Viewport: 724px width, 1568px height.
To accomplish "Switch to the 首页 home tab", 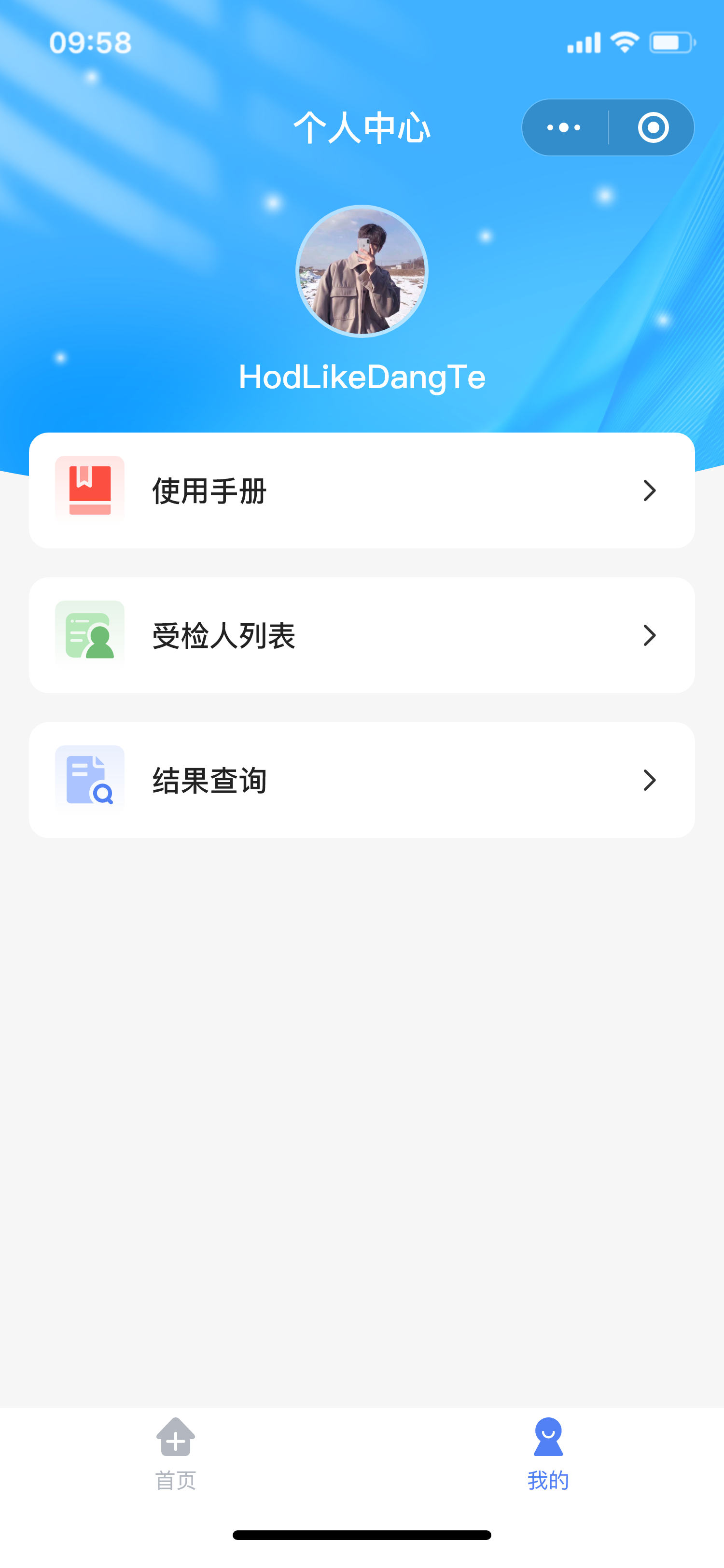I will click(176, 1454).
